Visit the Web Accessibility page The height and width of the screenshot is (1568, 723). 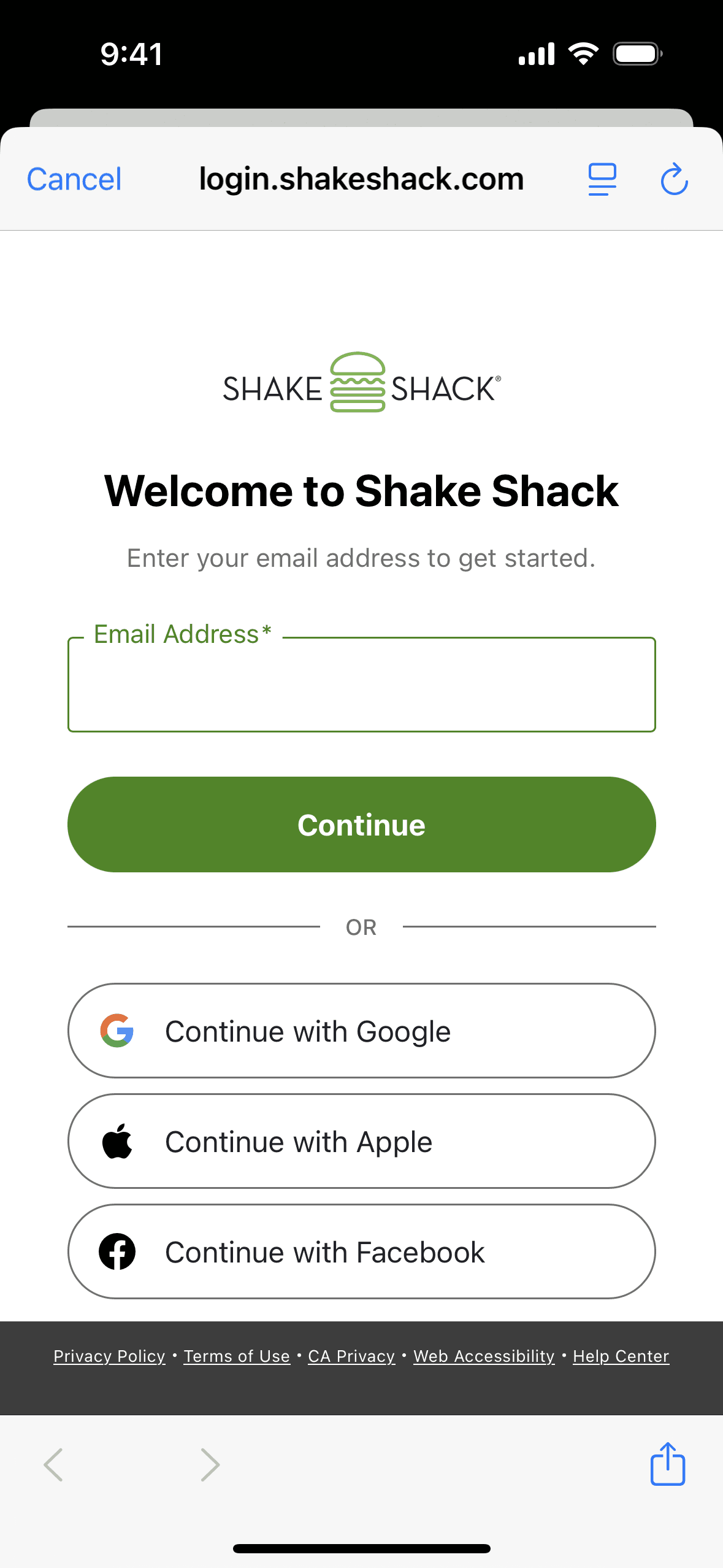[x=484, y=1356]
